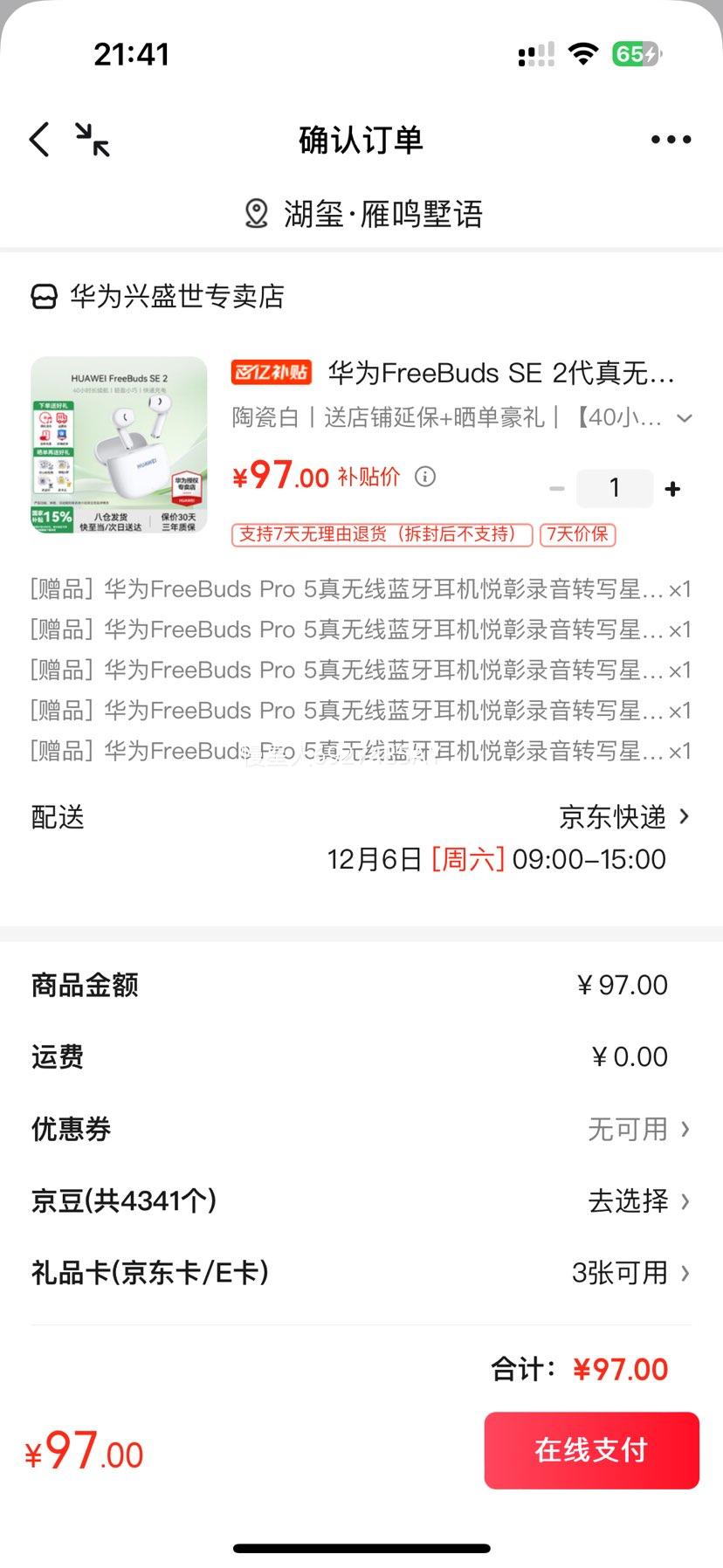Screen dimensions: 723x1568
Task: Tap the info icon beside 补贴价
Action: (425, 477)
